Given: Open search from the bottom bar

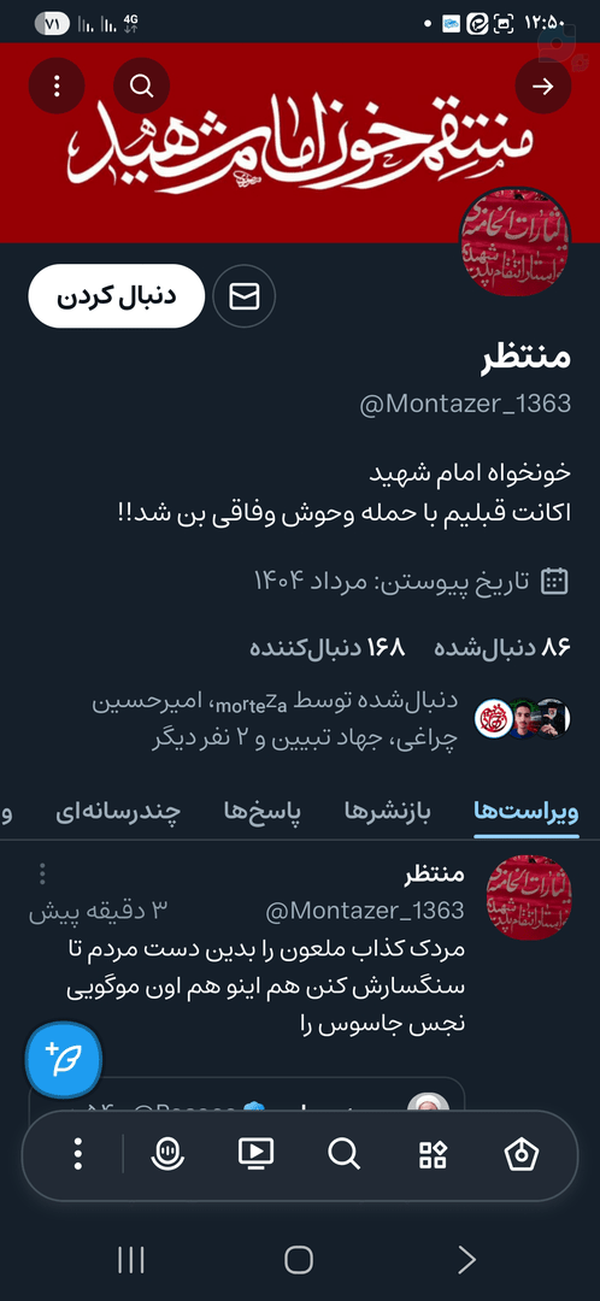Looking at the screenshot, I should [343, 1154].
